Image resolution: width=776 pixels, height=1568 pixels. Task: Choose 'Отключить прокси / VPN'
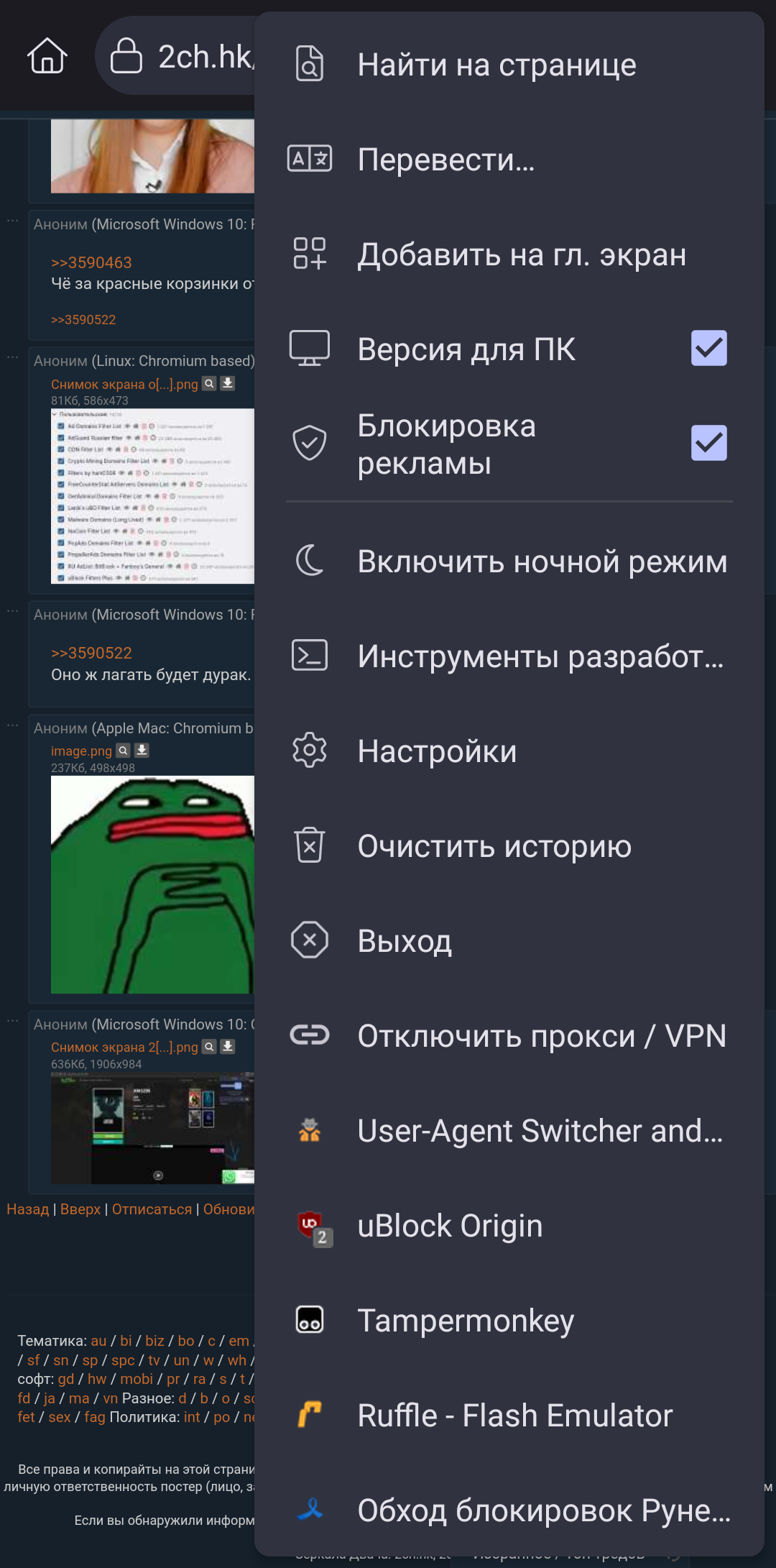coord(509,1036)
